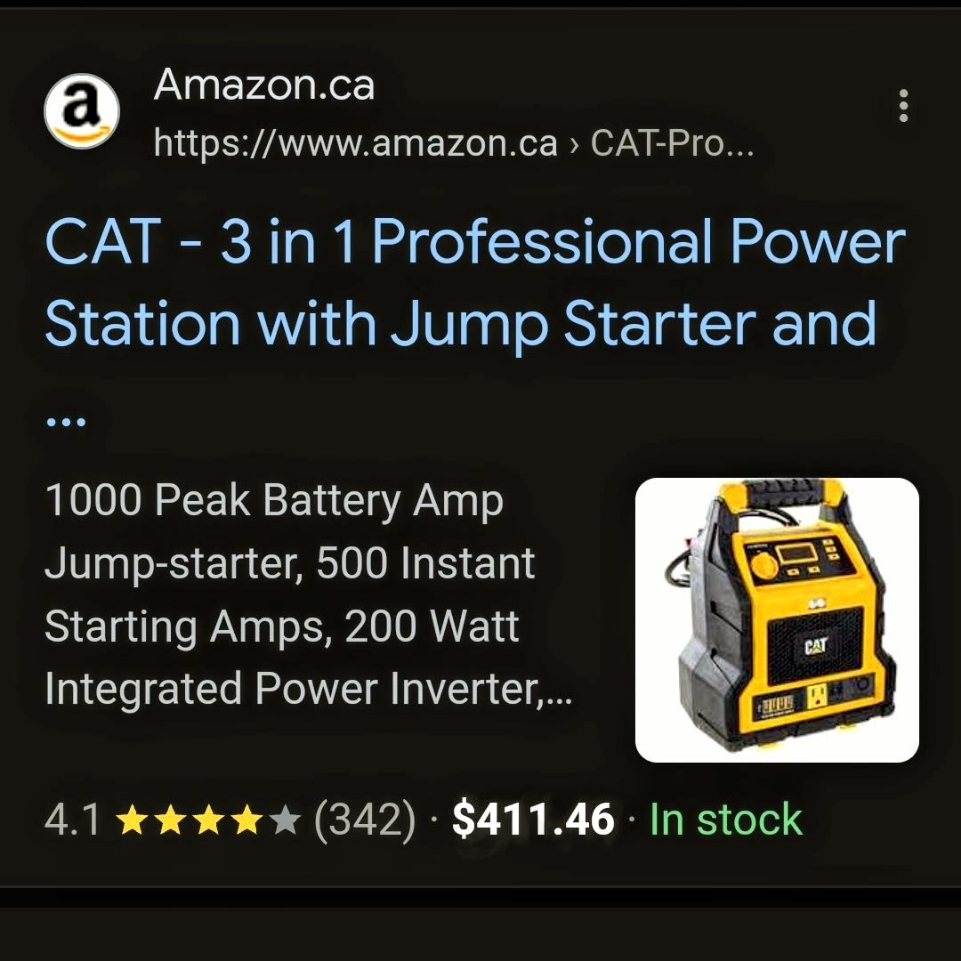This screenshot has height=961, width=961.
Task: Open the Amazon.ca site URL breadcrumb
Action: pyautogui.click(x=453, y=144)
